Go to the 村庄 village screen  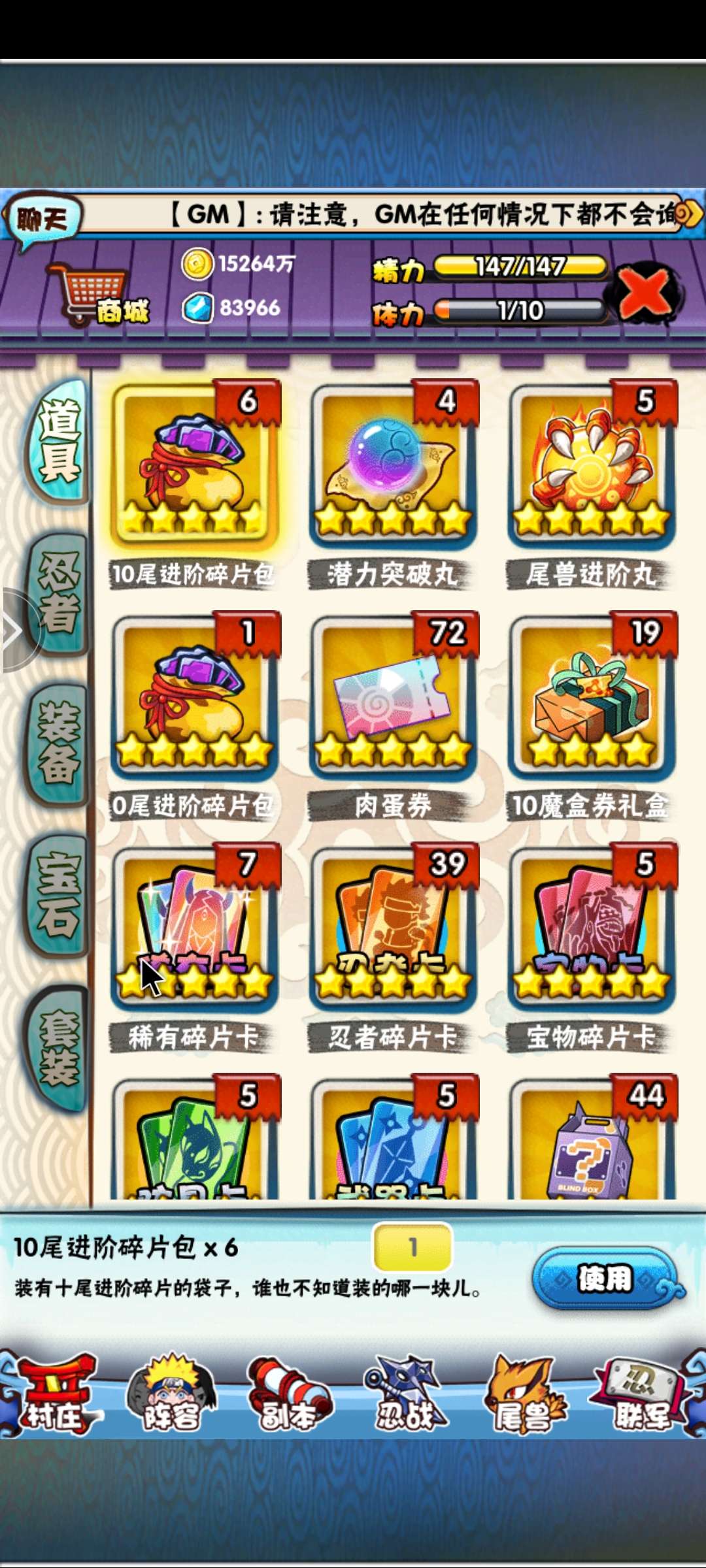[x=55, y=1395]
